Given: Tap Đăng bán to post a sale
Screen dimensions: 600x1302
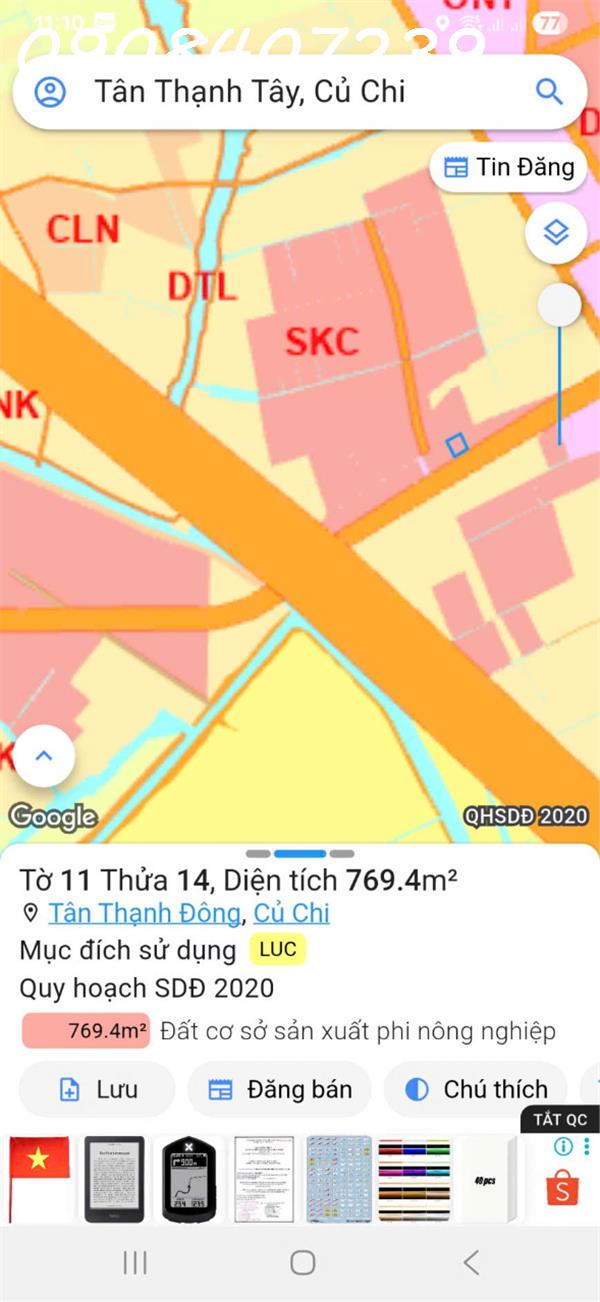Looking at the screenshot, I should pyautogui.click(x=280, y=1089).
